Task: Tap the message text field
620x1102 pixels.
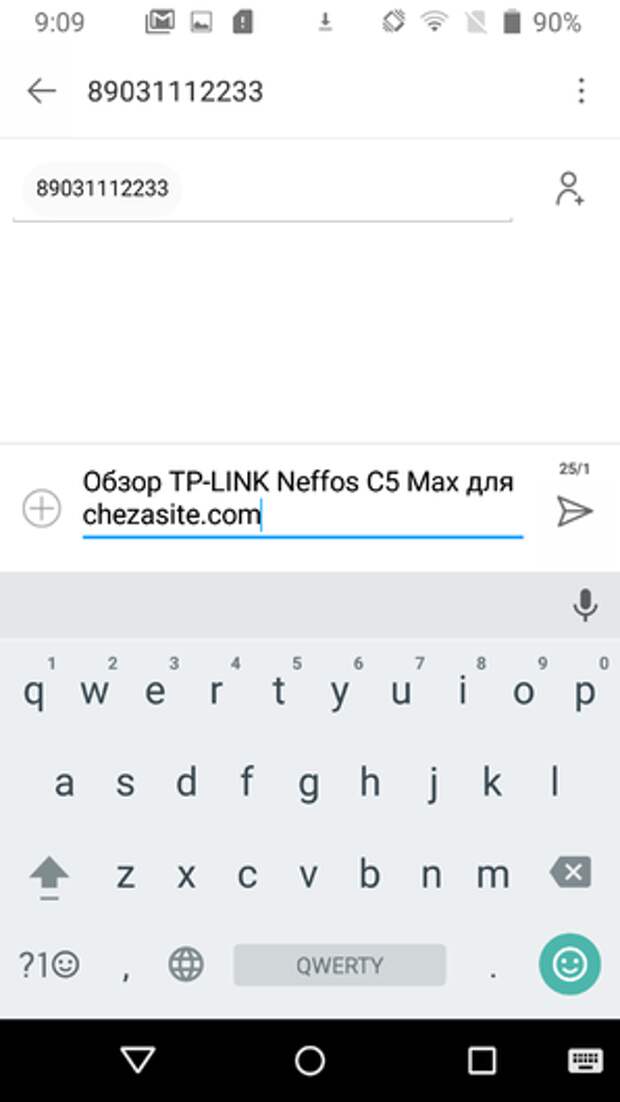Action: click(x=300, y=499)
